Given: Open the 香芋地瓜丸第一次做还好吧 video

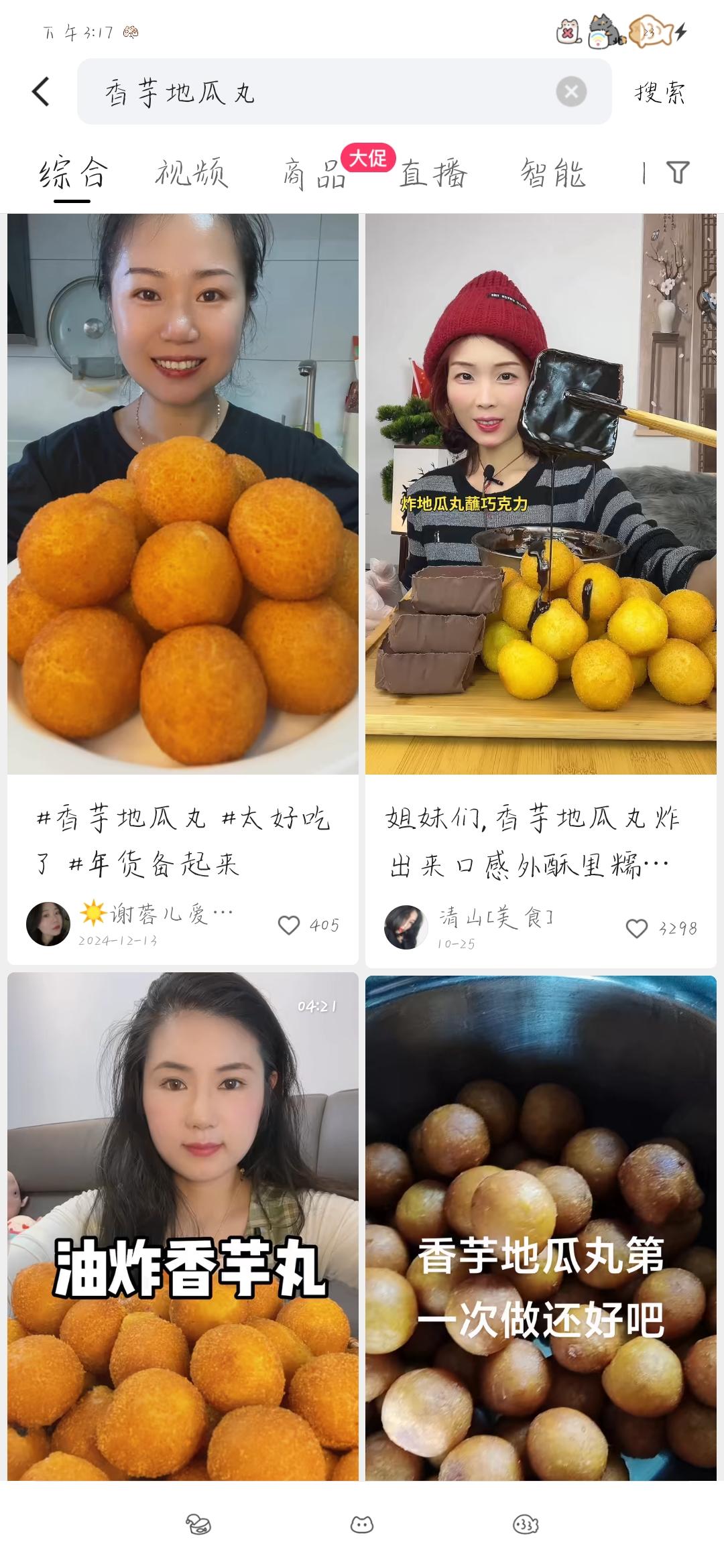Looking at the screenshot, I should tap(540, 1226).
